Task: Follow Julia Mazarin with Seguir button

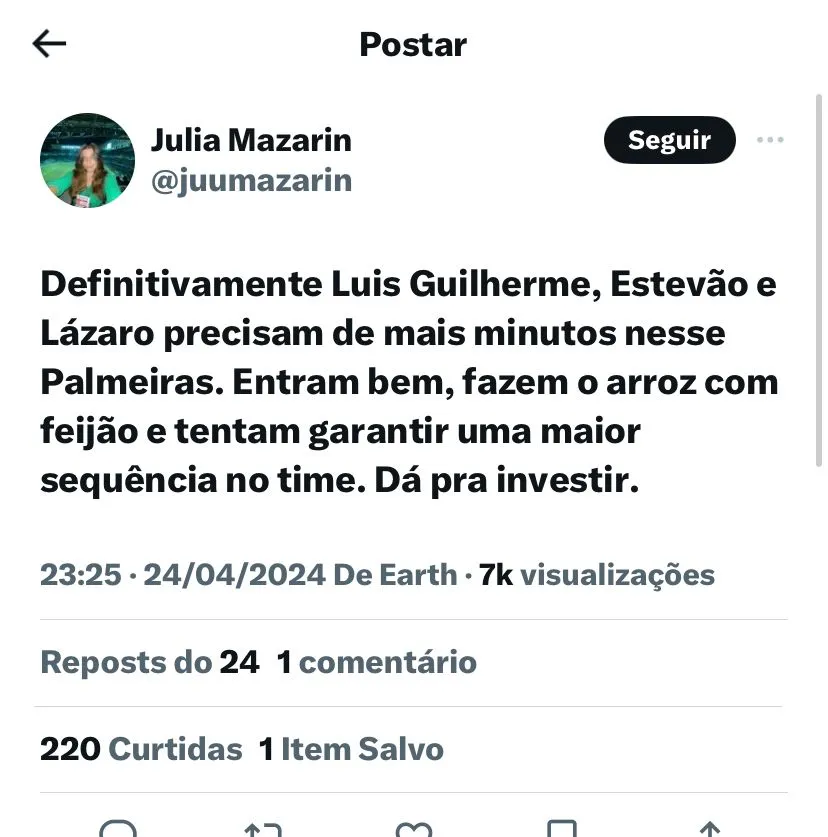Action: click(x=669, y=141)
